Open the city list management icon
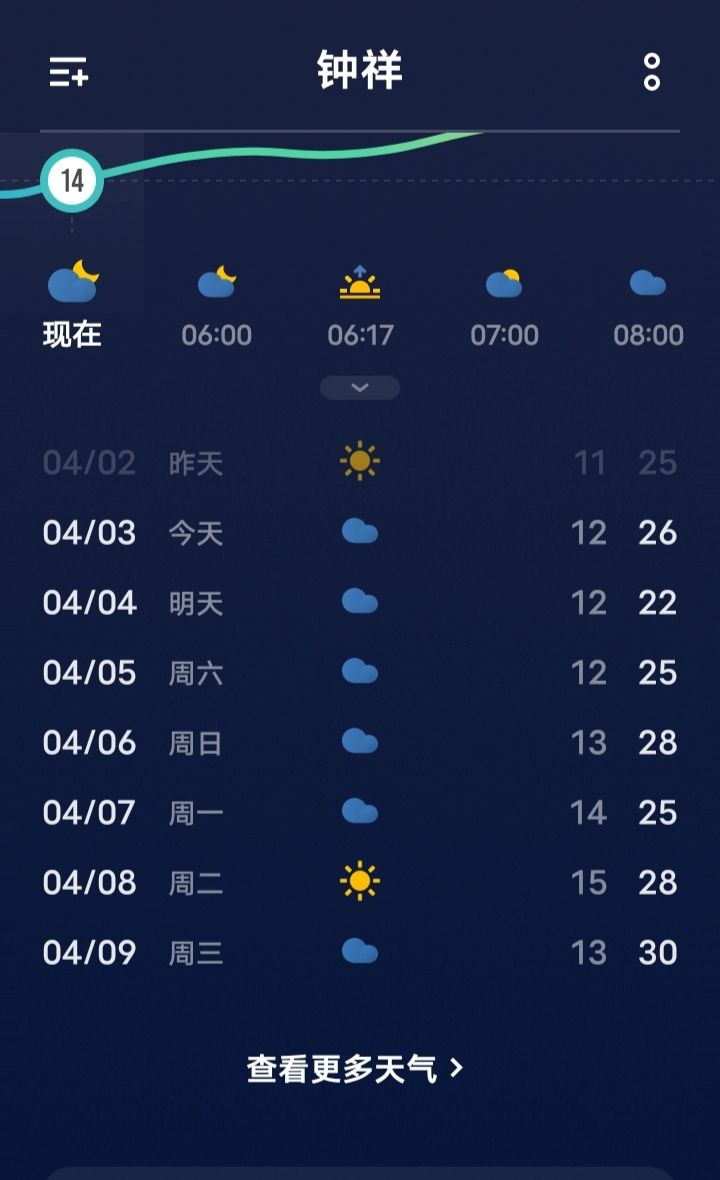 [x=68, y=72]
